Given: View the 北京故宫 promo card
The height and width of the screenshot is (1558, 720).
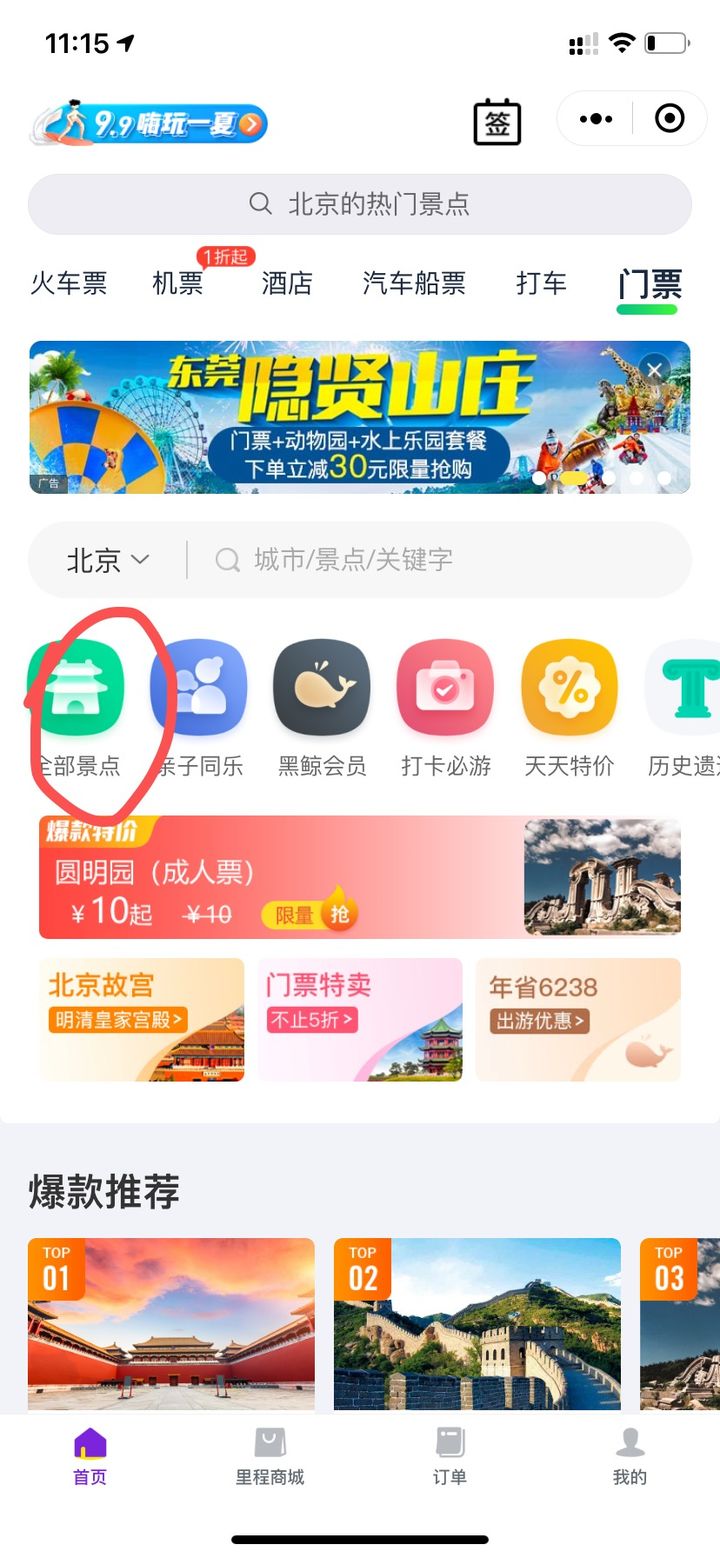Looking at the screenshot, I should pyautogui.click(x=141, y=1020).
